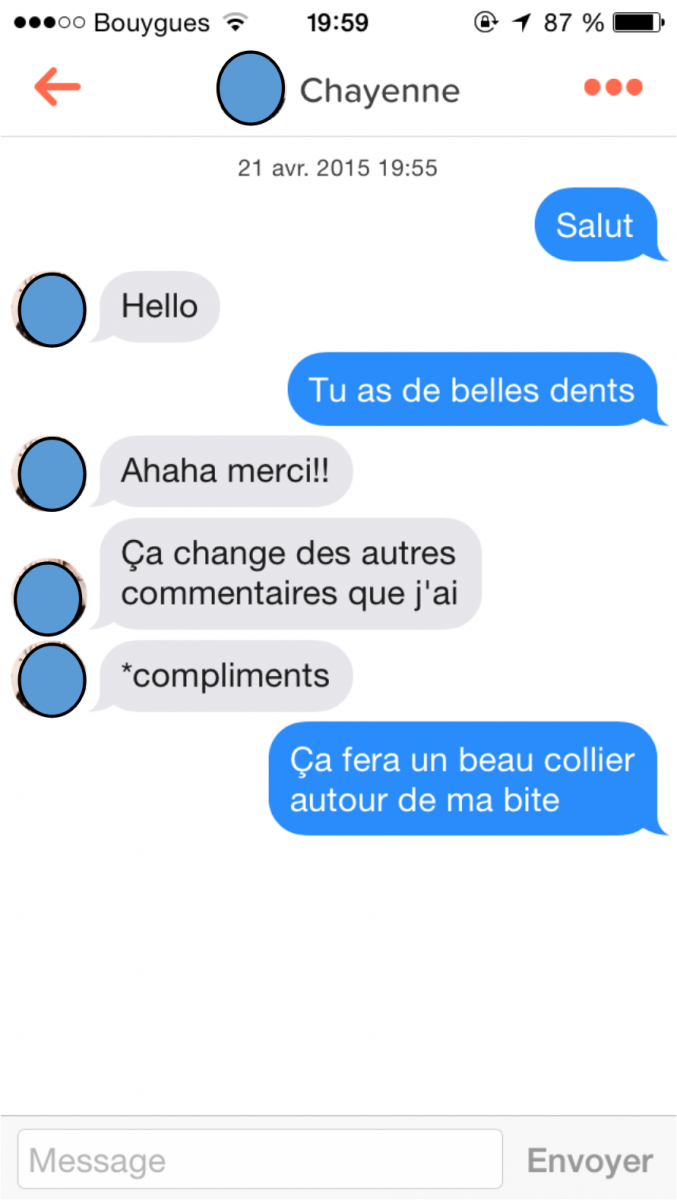
Task: Open the three-dot options menu
Action: click(x=613, y=88)
